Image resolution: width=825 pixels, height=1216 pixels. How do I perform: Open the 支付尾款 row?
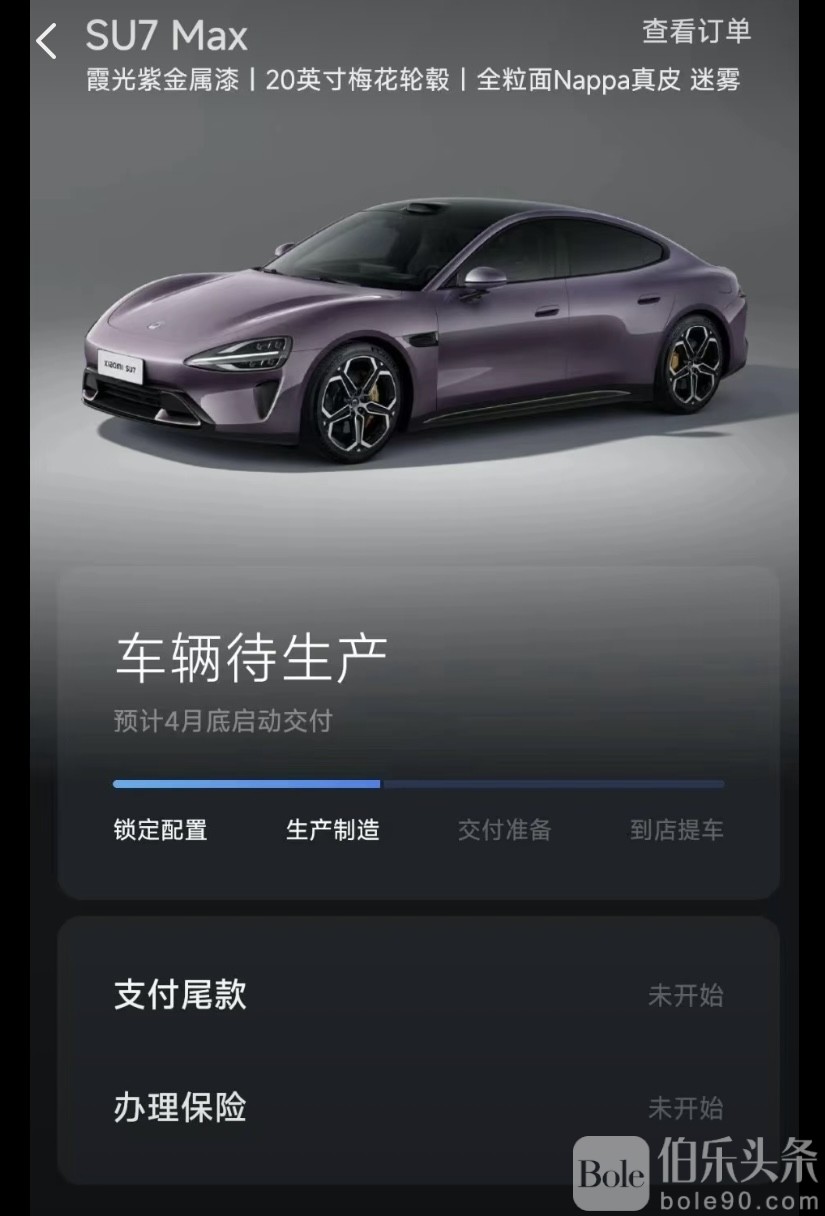click(418, 995)
